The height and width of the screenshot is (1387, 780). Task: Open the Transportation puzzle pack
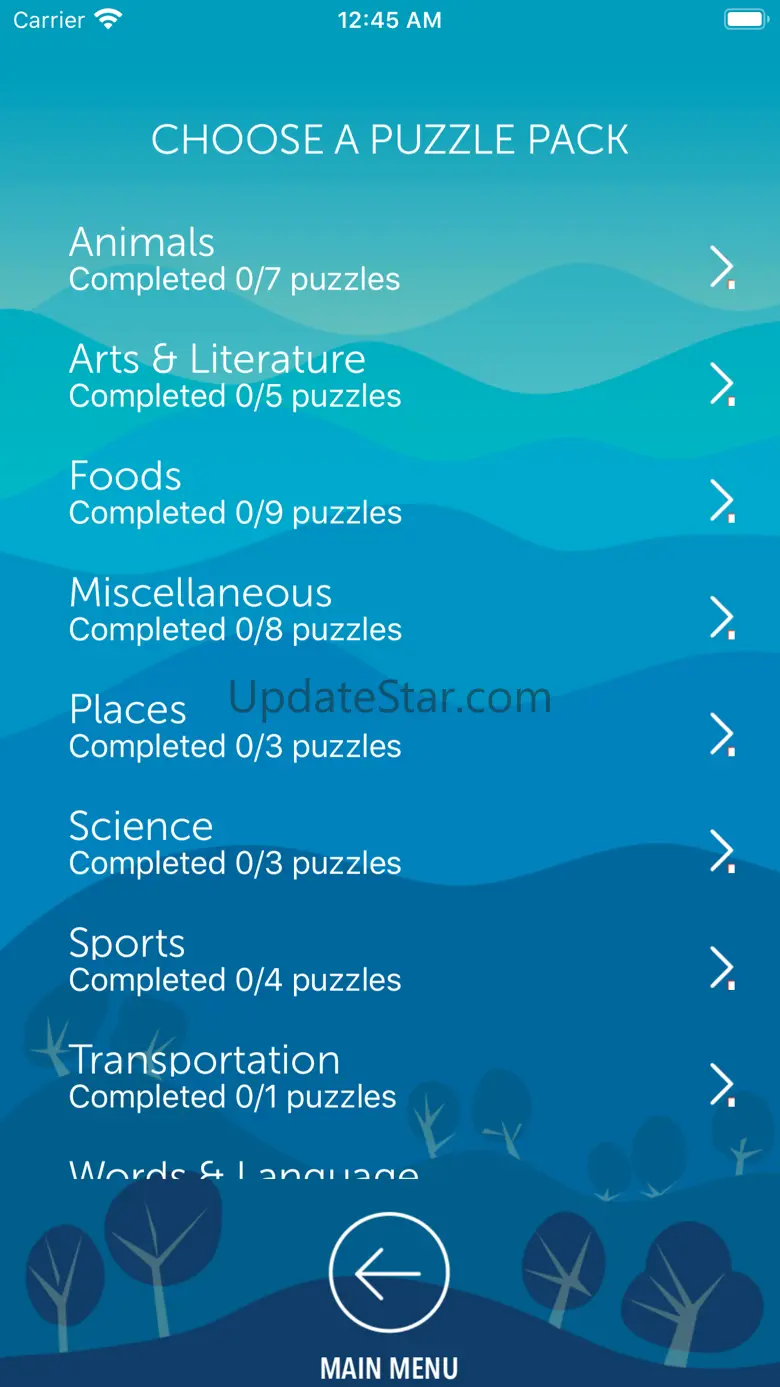[390, 1078]
